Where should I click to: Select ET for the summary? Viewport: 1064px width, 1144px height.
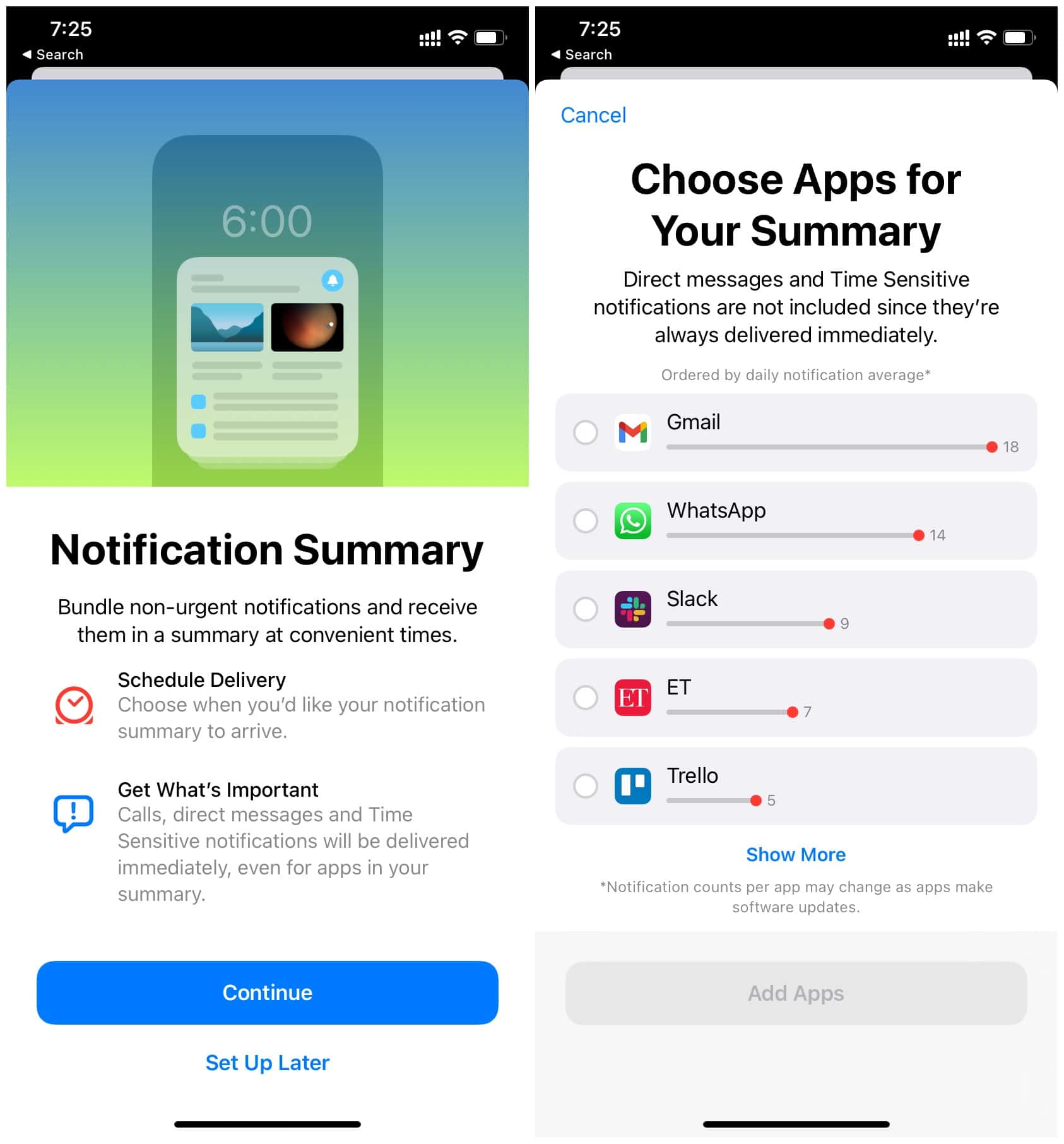pos(585,698)
